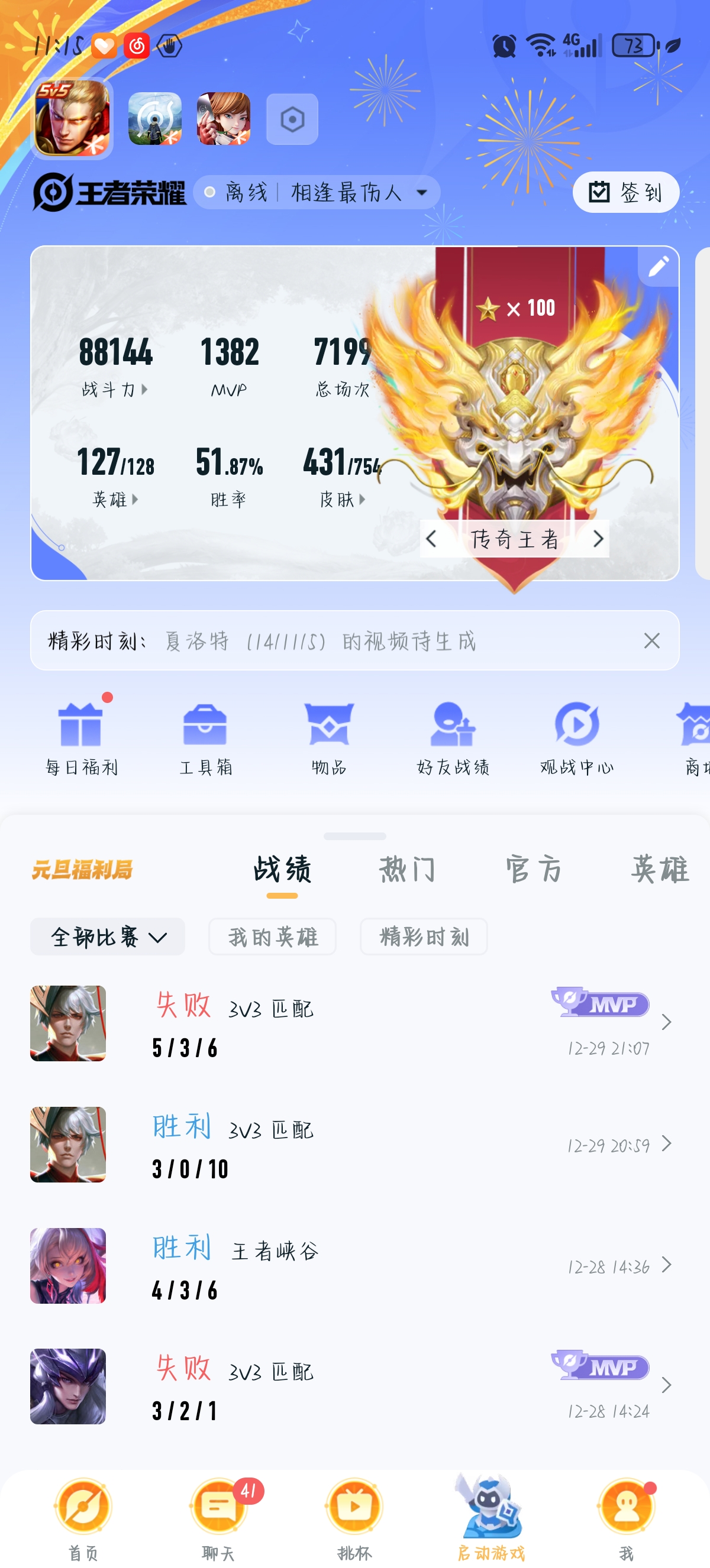Image resolution: width=710 pixels, height=1568 pixels.
Task: Select the 我的英雄 filter chip
Action: [x=272, y=936]
